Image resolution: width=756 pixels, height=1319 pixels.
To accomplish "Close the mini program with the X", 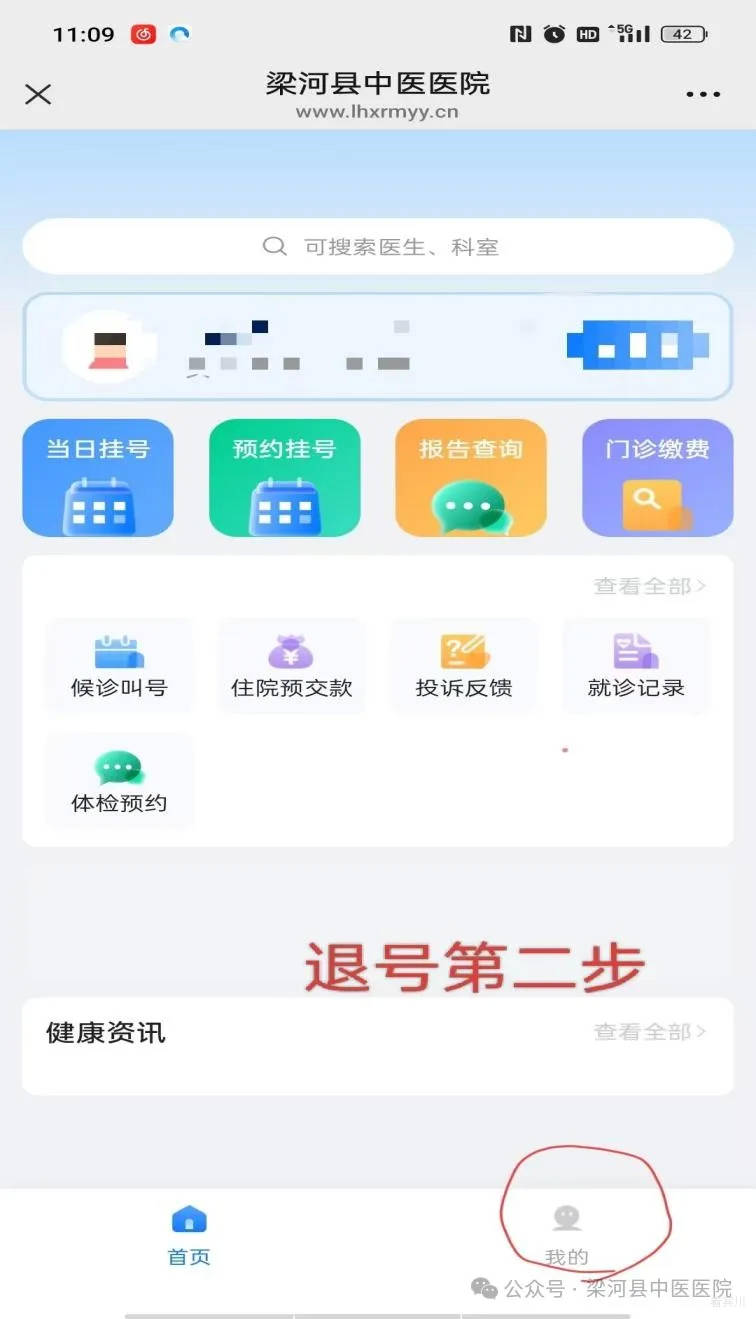I will (38, 93).
